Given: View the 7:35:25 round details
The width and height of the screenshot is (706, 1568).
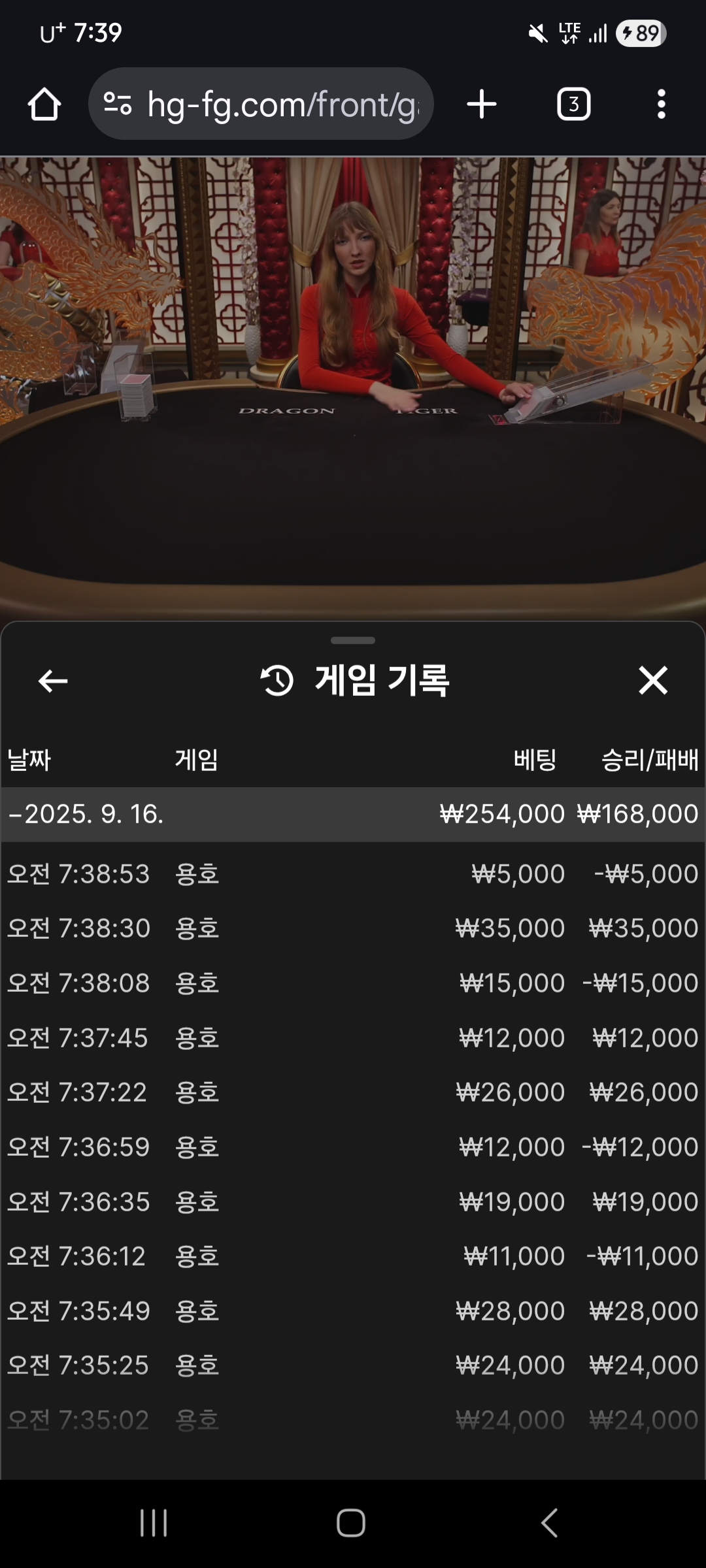Looking at the screenshot, I should pyautogui.click(x=353, y=1365).
